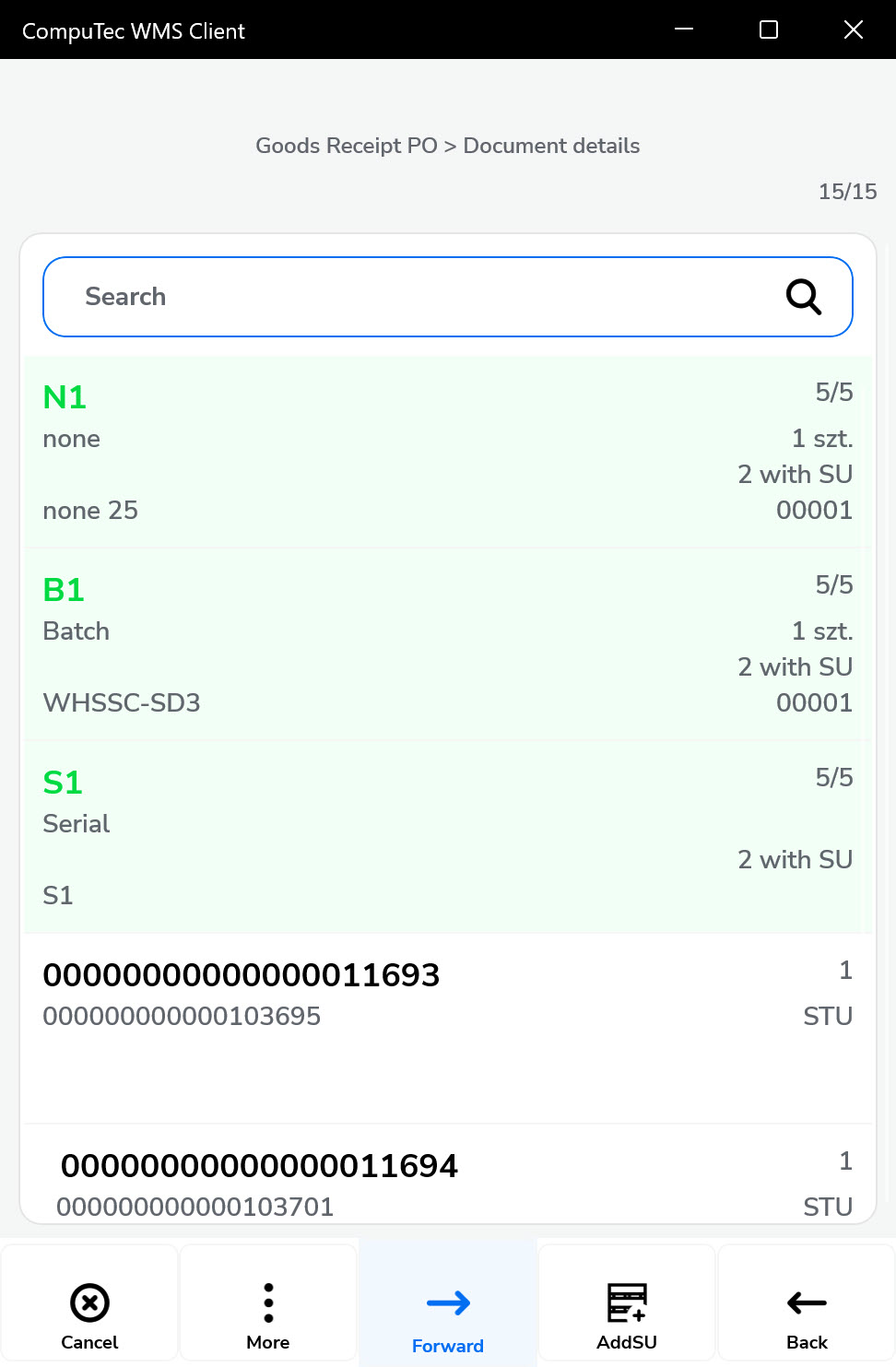Add a storage unit with AddSU

click(627, 1315)
